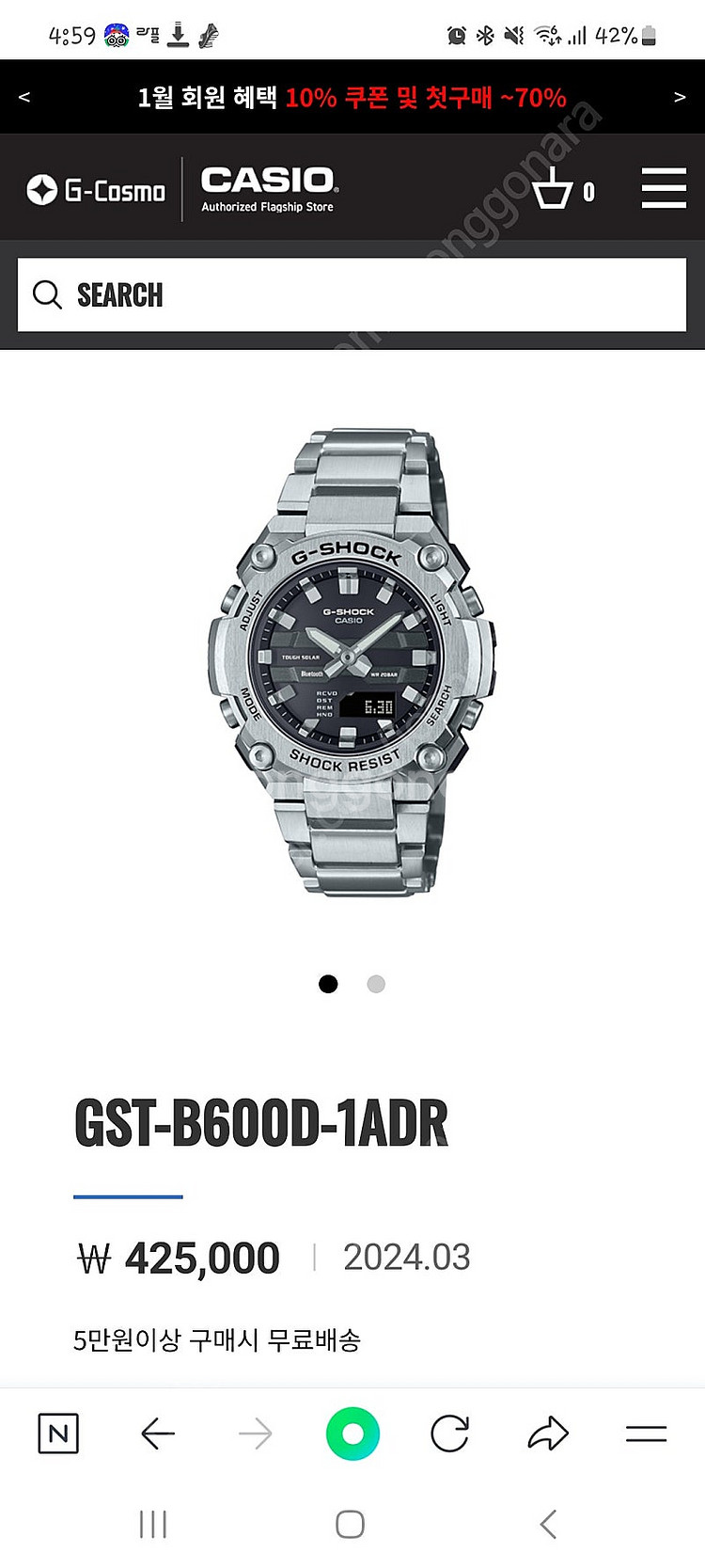Go to the phone home screen
705x1568 pixels.
click(350, 1524)
